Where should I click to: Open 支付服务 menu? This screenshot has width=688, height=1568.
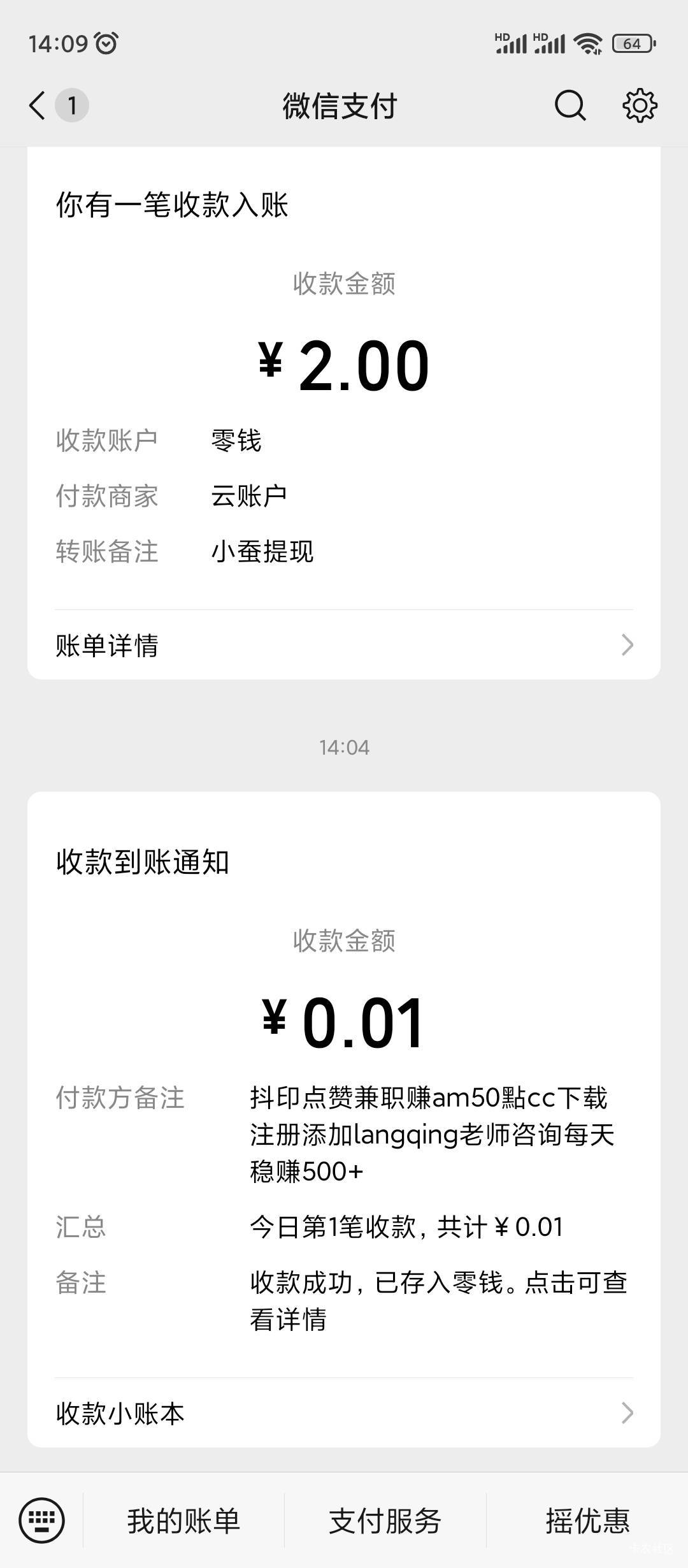tap(385, 1521)
